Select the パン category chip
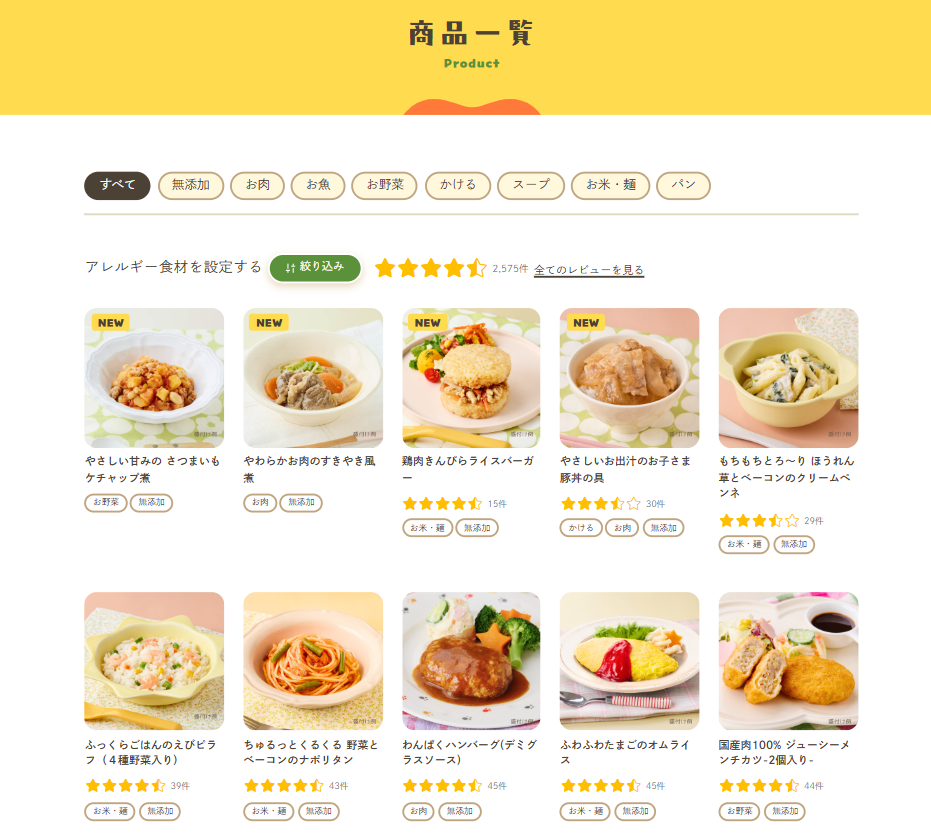 click(x=683, y=185)
